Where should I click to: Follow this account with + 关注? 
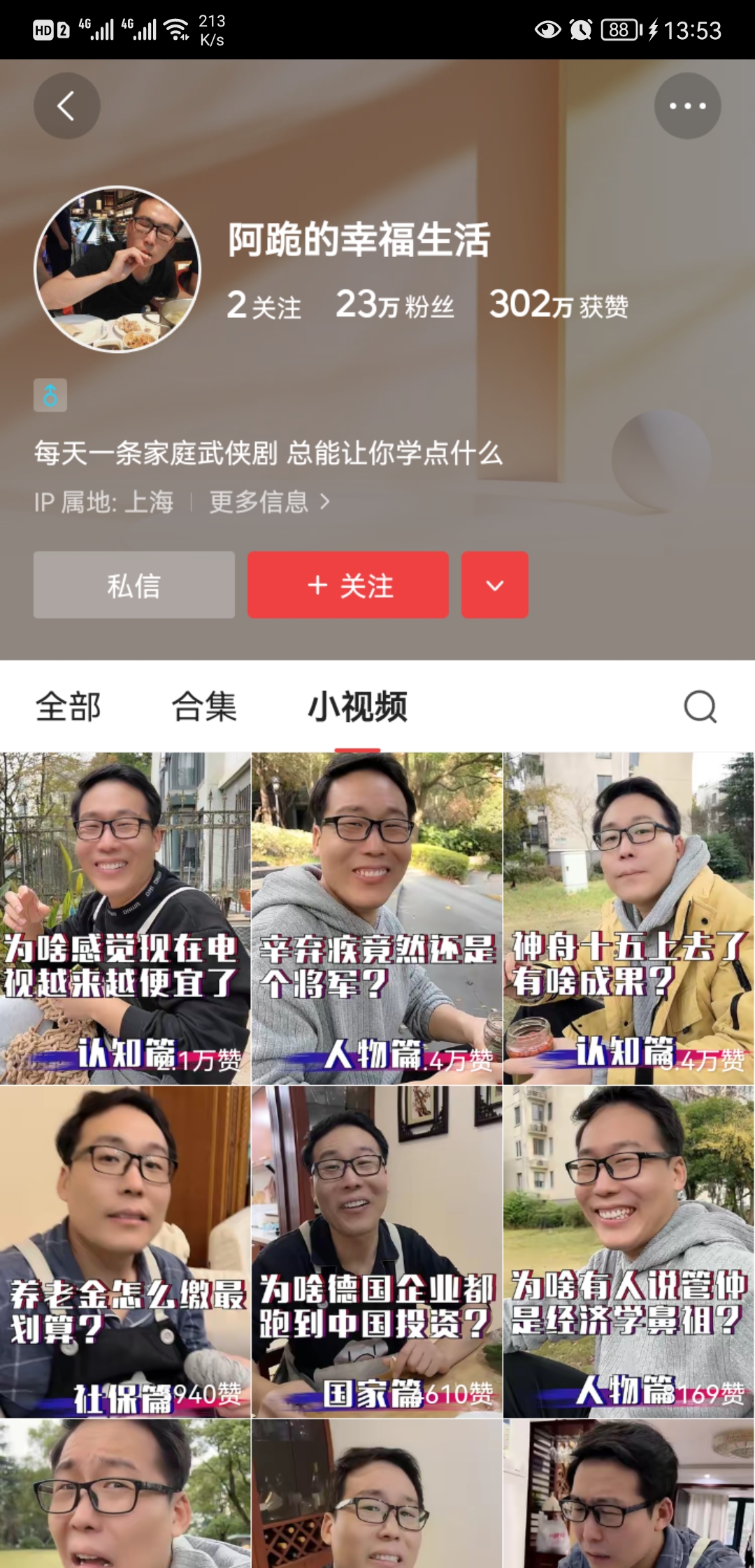coord(348,585)
